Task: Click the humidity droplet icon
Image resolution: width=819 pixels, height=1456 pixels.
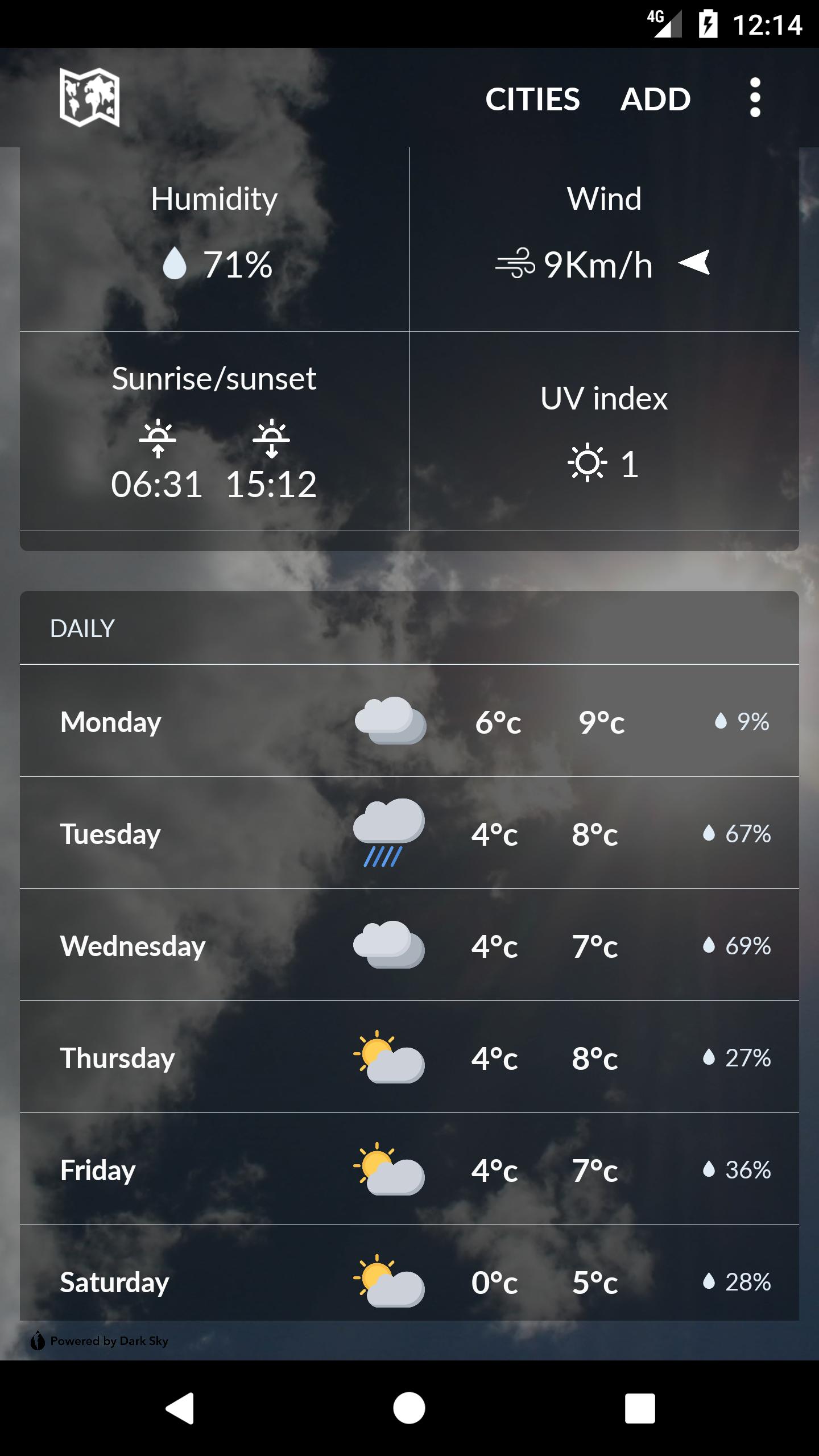Action: coord(174,263)
